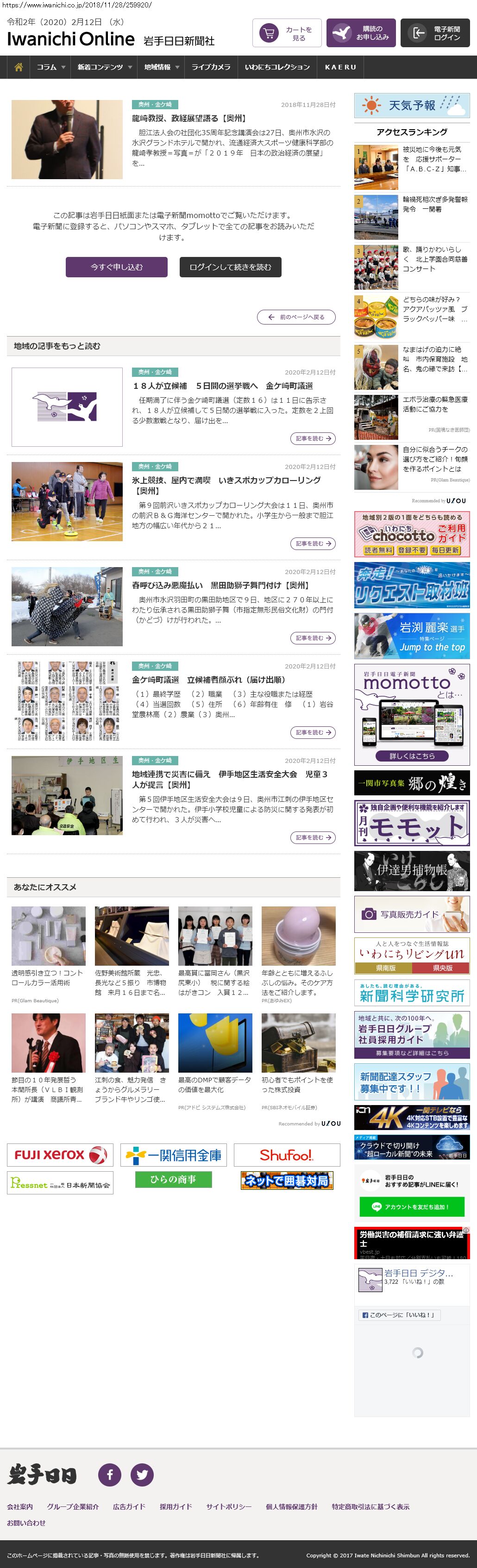The height and width of the screenshot is (1568, 477).
Task: Tap アカウントを友だち追加 LINE button
Action: tap(412, 1206)
